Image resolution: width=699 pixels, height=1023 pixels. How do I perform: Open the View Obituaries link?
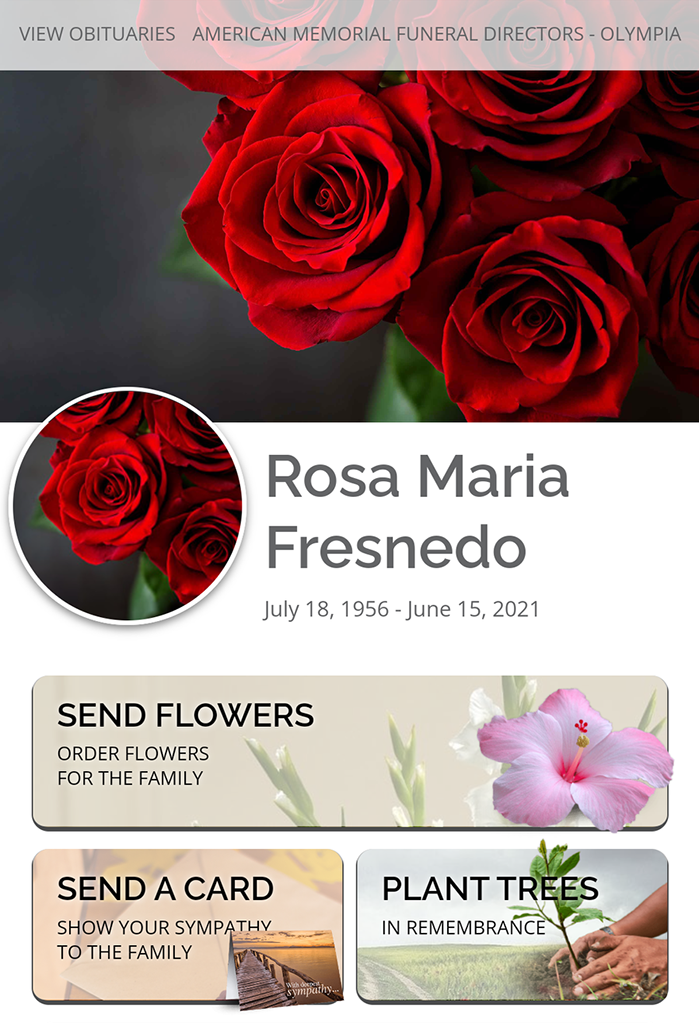tap(97, 34)
